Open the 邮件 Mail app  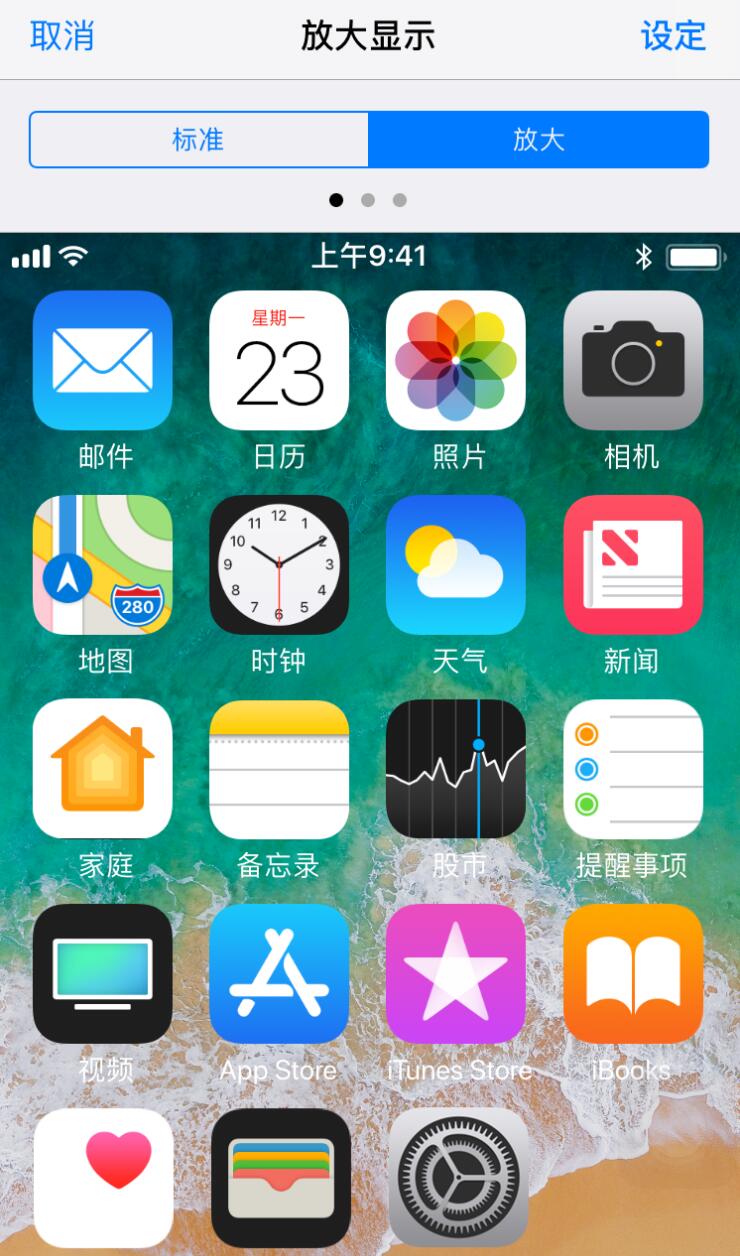point(102,360)
